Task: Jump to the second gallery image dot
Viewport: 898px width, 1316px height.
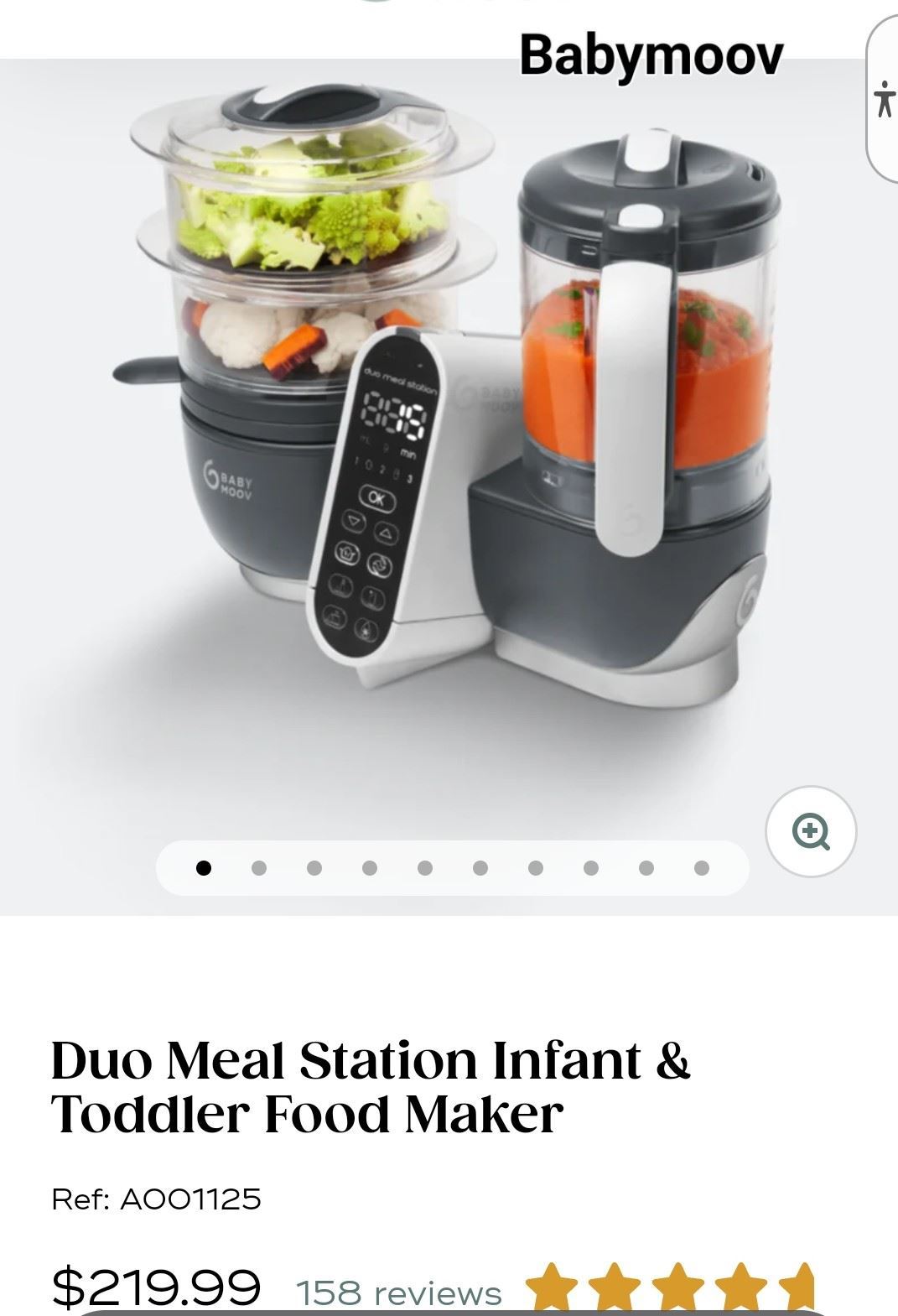Action: coord(259,868)
